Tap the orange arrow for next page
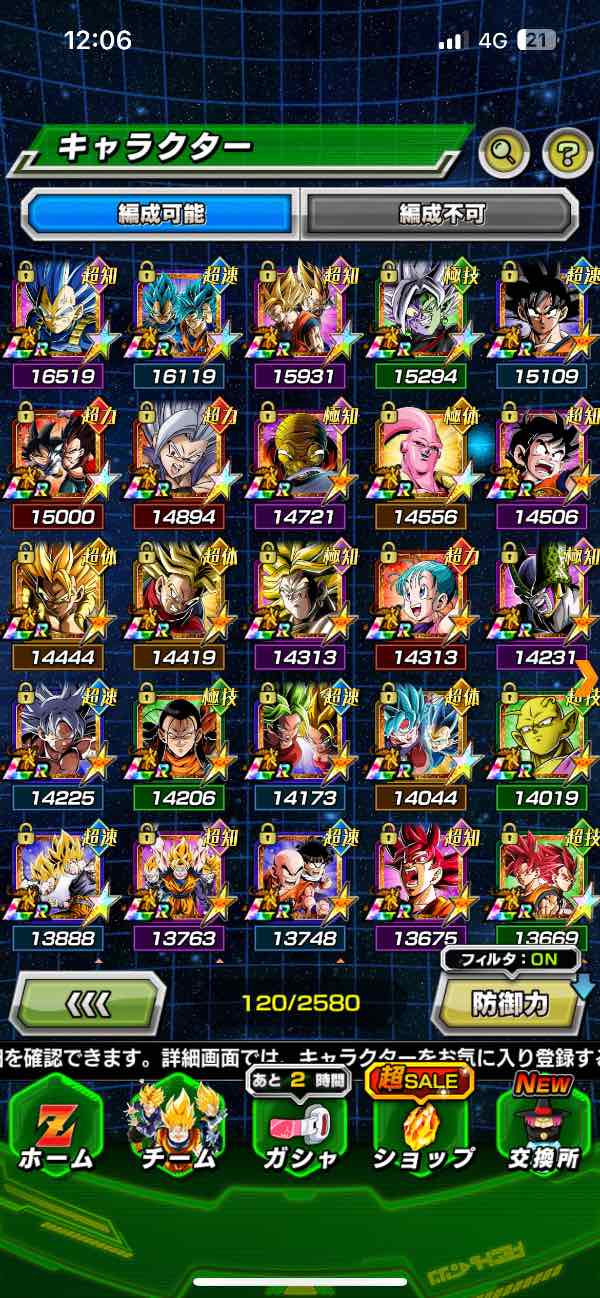 [x=588, y=677]
